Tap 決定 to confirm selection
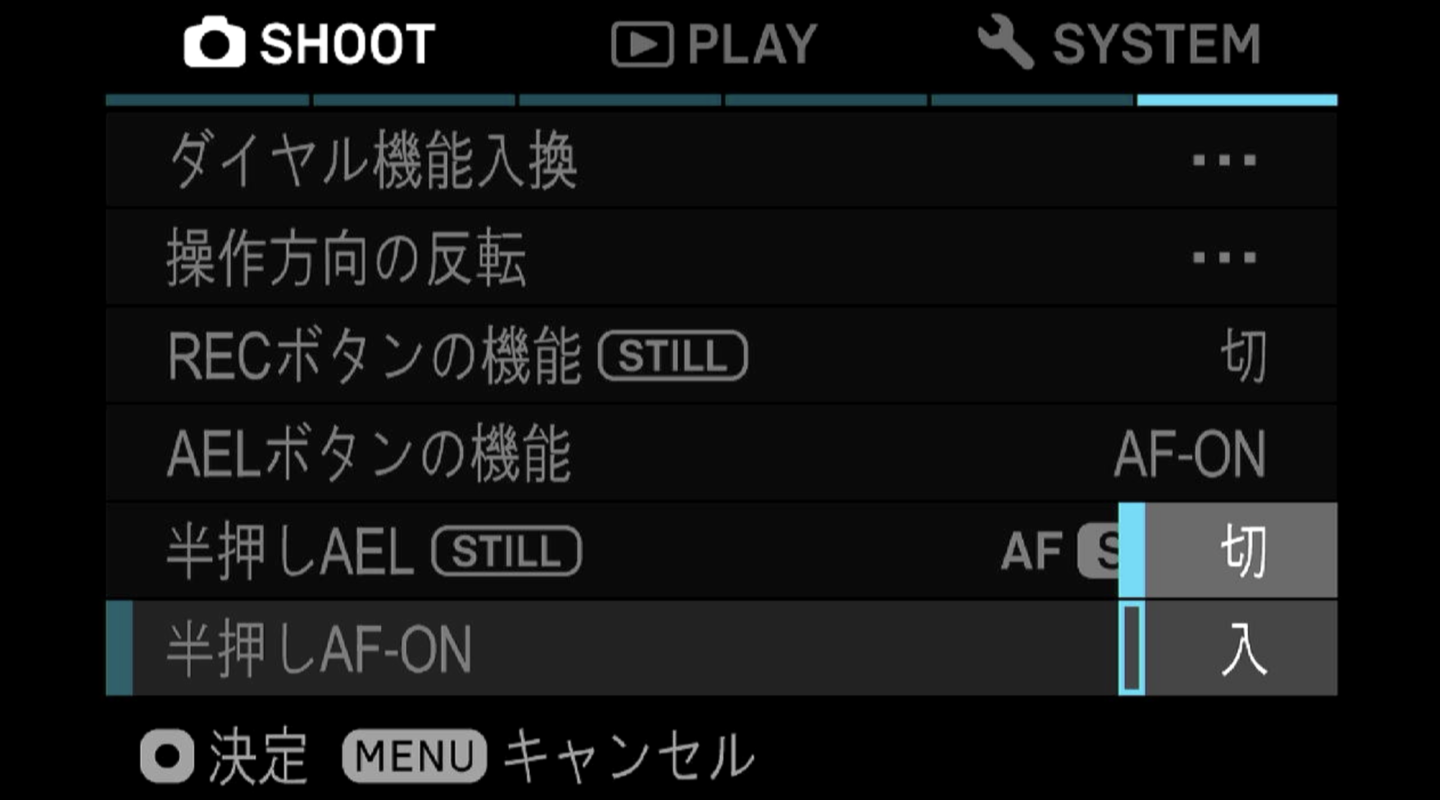The image size is (1440, 800). click(x=225, y=757)
